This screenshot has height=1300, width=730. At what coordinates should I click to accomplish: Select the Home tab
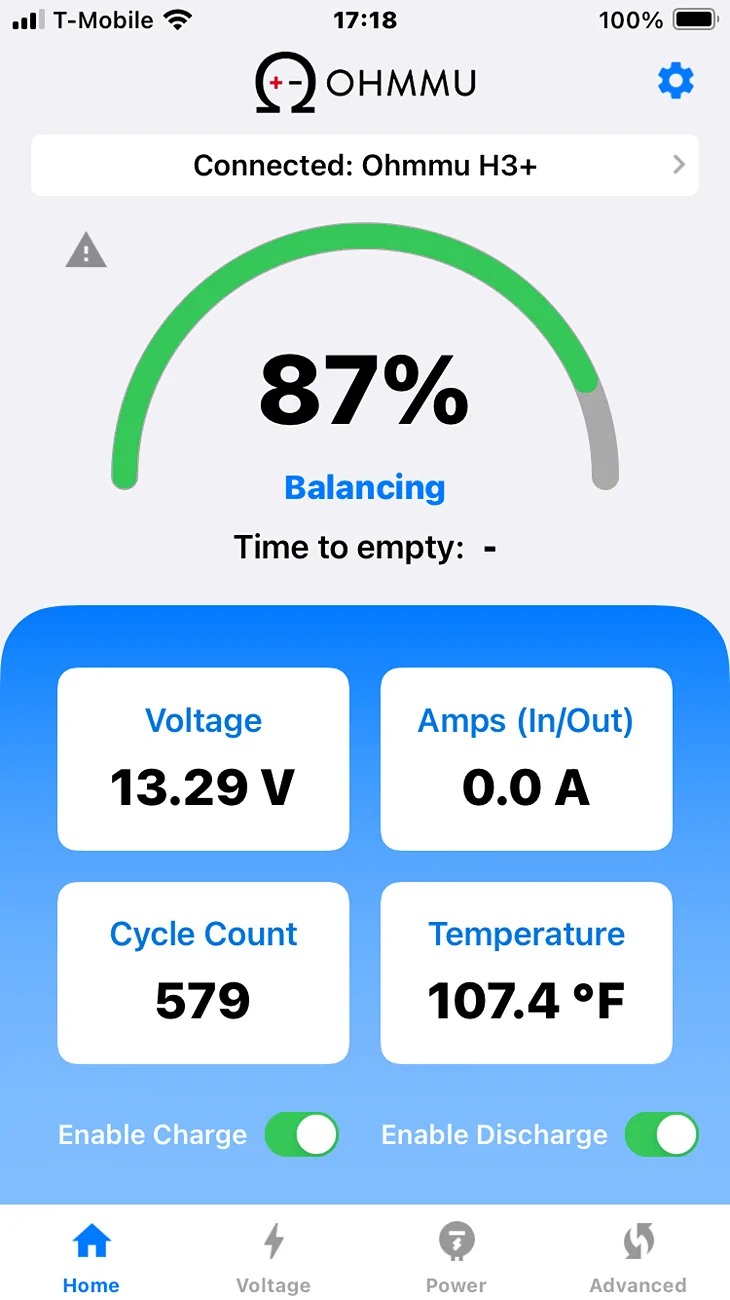[x=91, y=1256]
